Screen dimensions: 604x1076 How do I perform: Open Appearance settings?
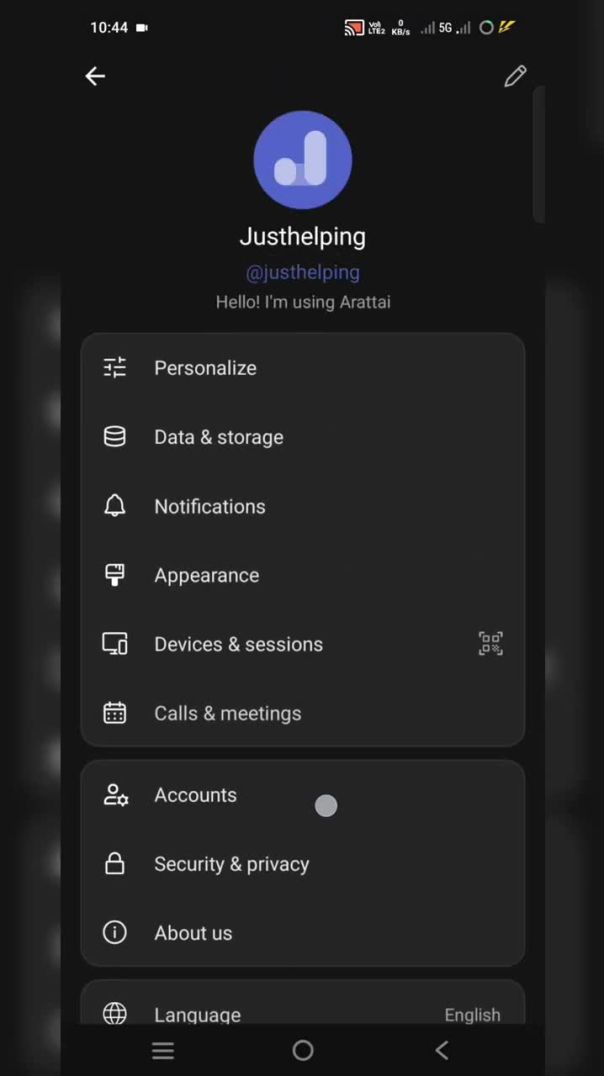point(206,575)
